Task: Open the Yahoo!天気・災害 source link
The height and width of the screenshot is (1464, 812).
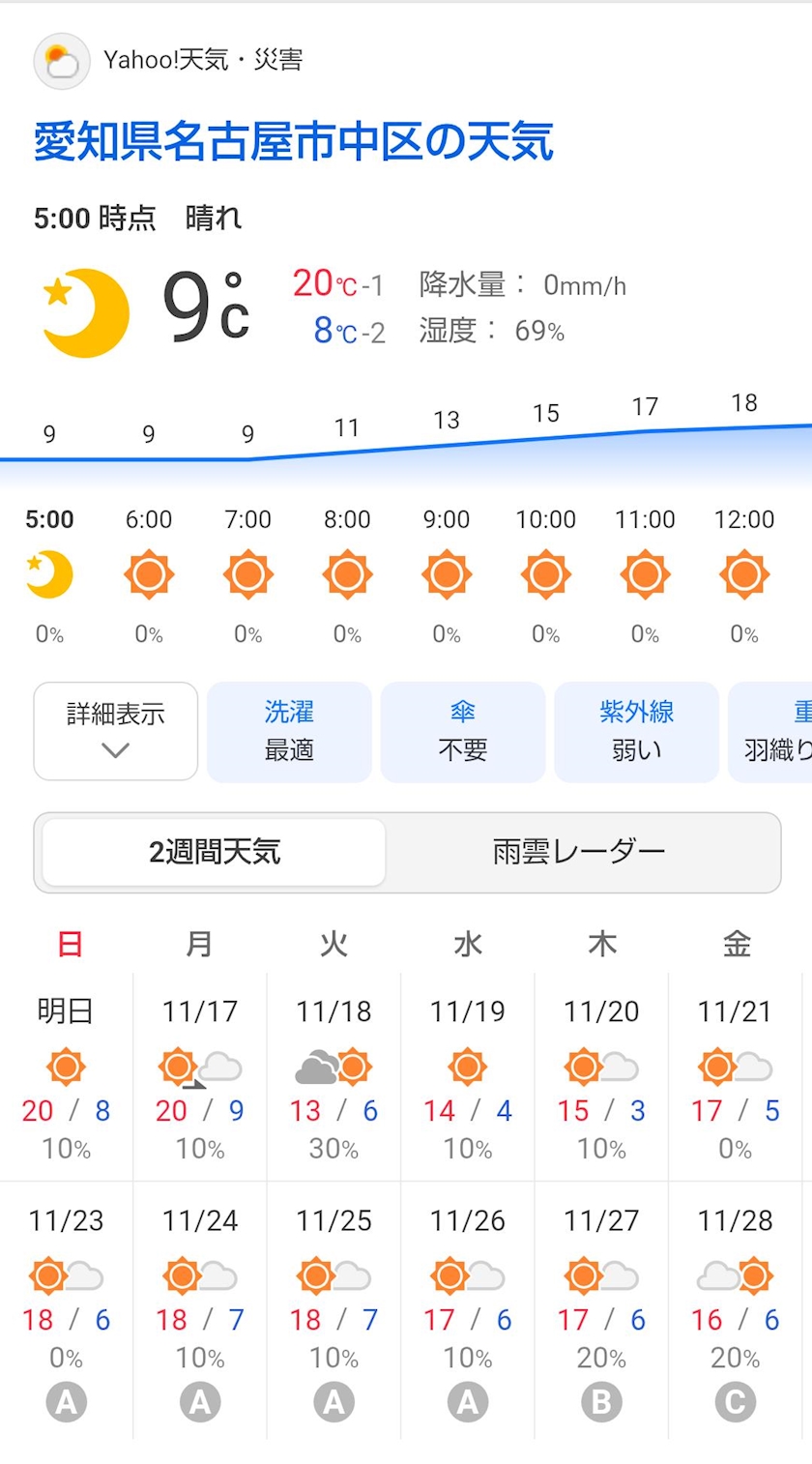Action: 203,60
